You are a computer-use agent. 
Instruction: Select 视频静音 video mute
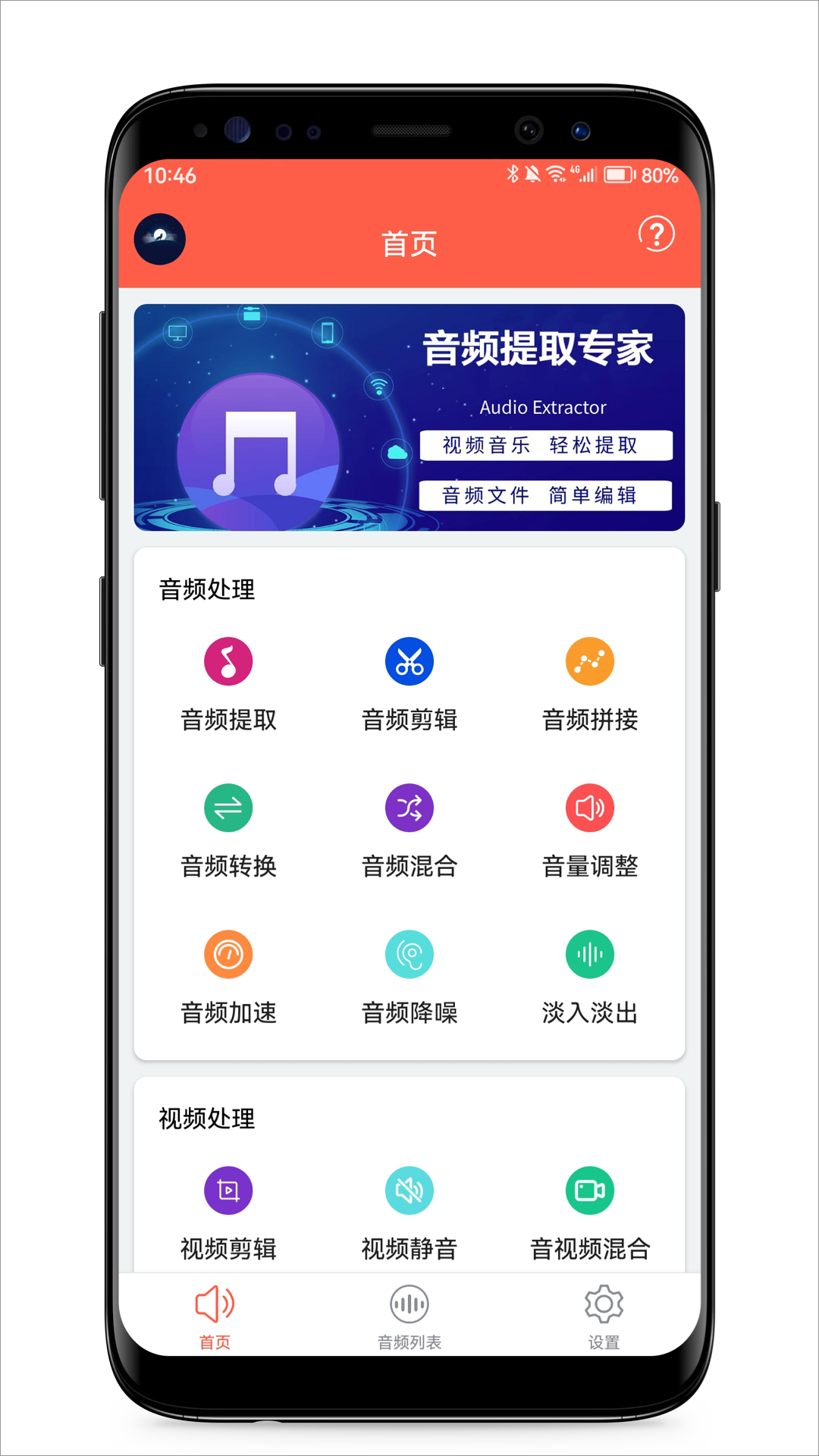(409, 1213)
